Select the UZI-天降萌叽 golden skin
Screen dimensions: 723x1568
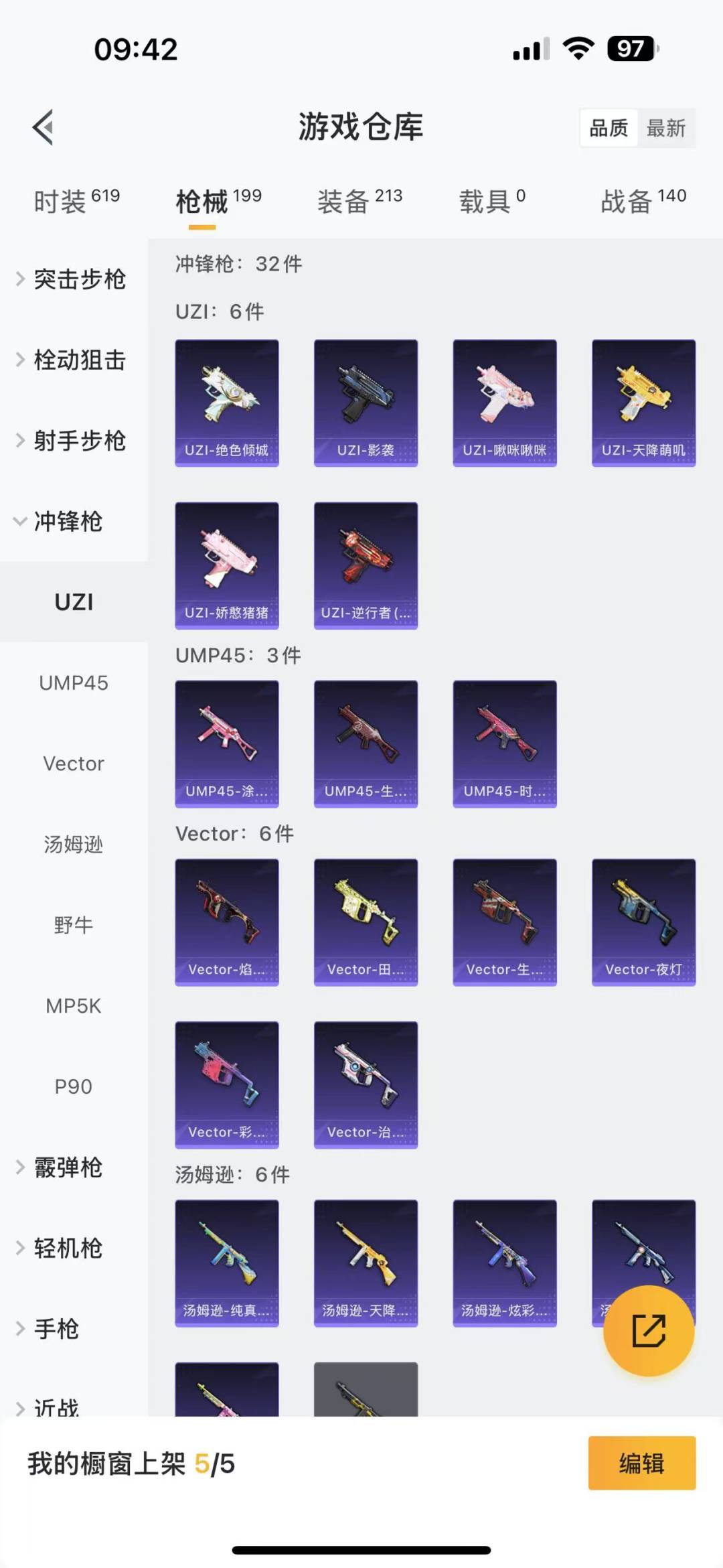(643, 401)
